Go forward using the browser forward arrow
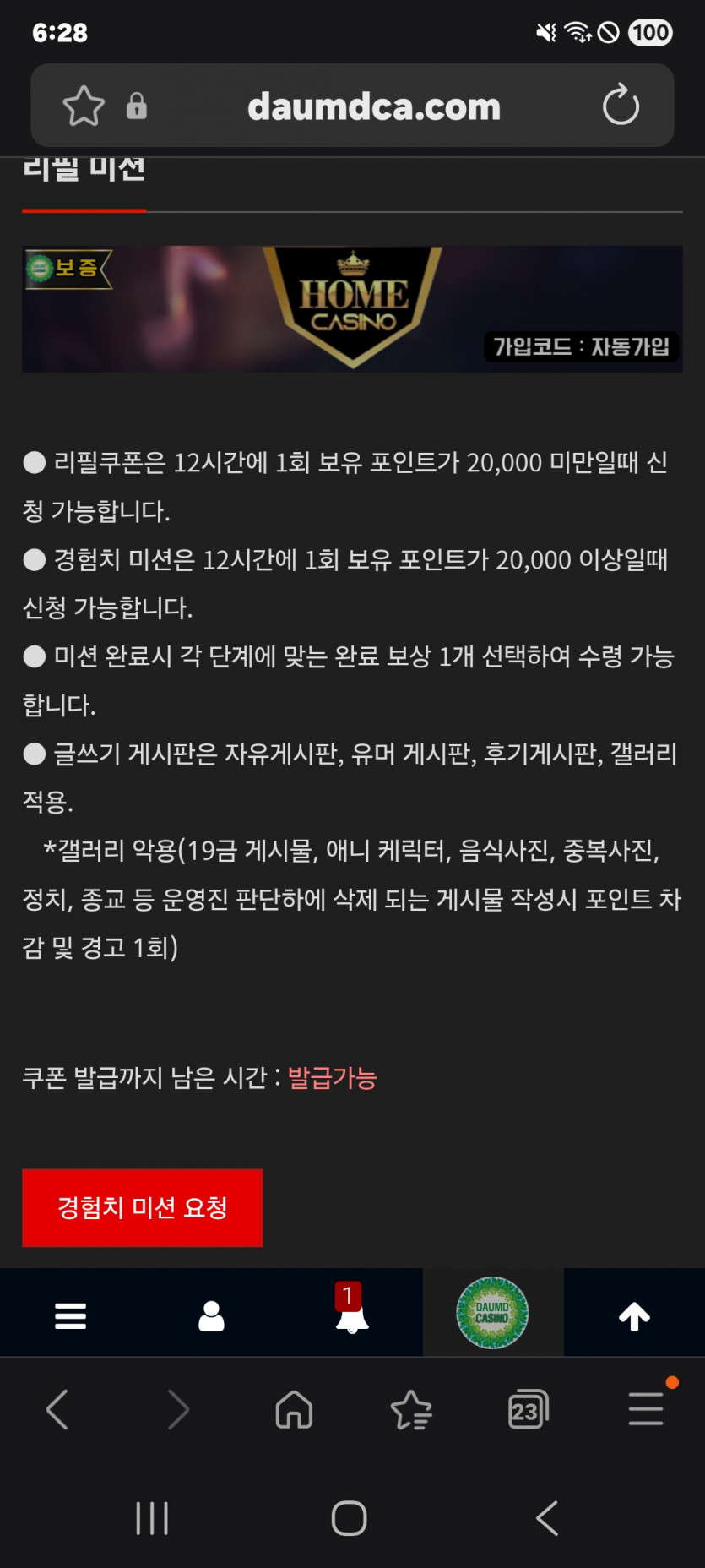The width and height of the screenshot is (705, 1568). [x=176, y=1410]
